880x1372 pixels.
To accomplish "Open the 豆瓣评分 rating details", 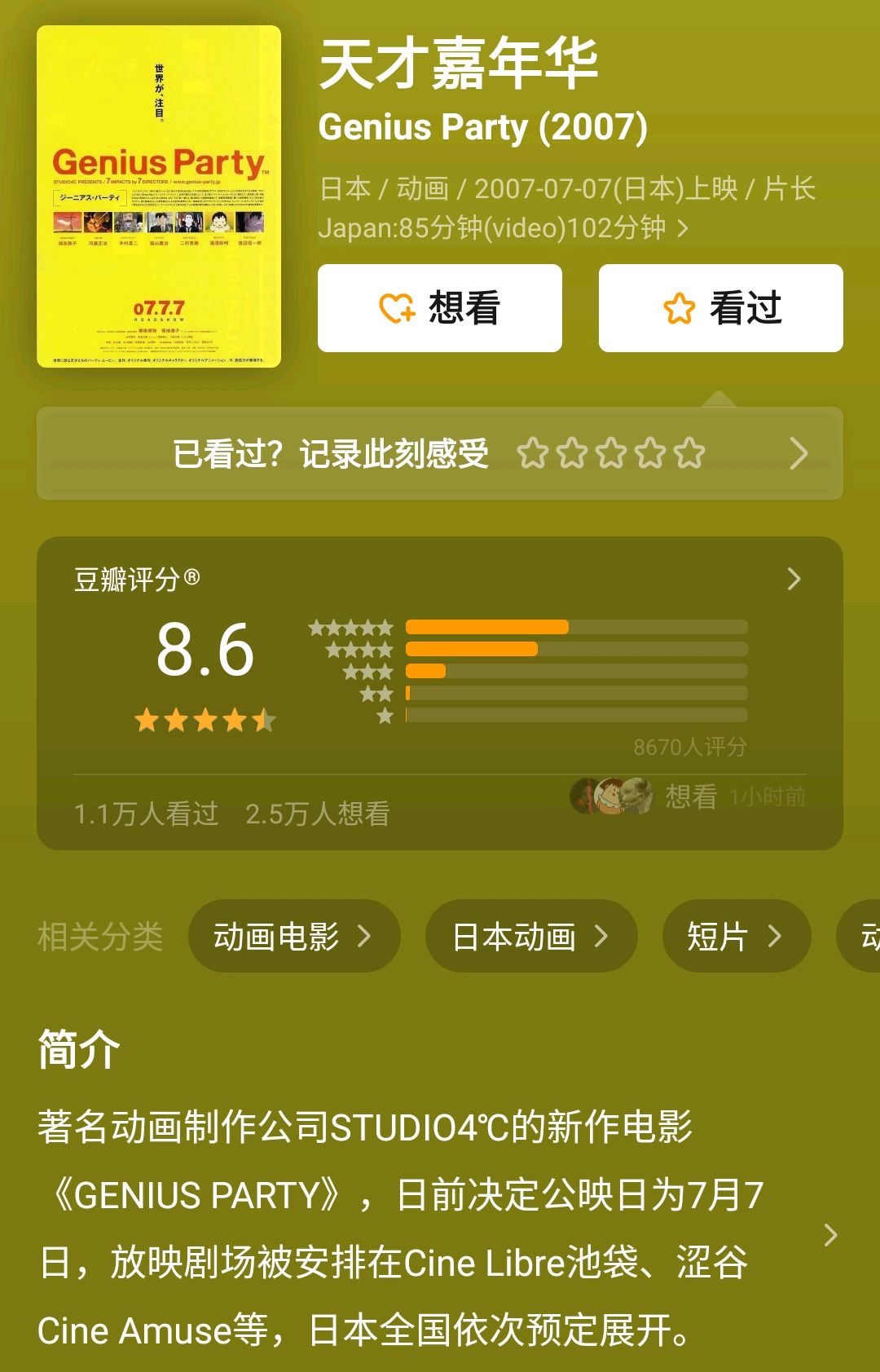I will tap(793, 580).
